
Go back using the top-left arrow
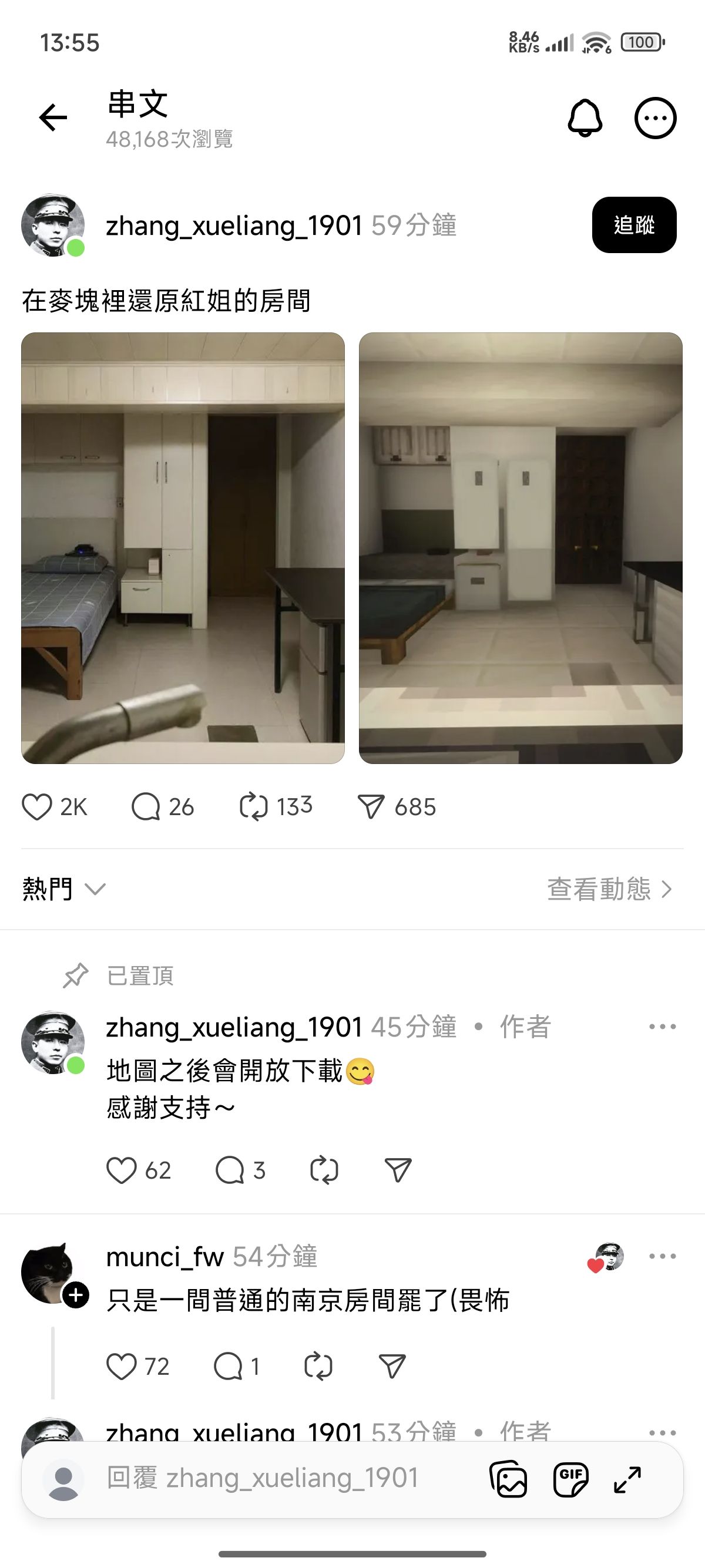(x=53, y=117)
